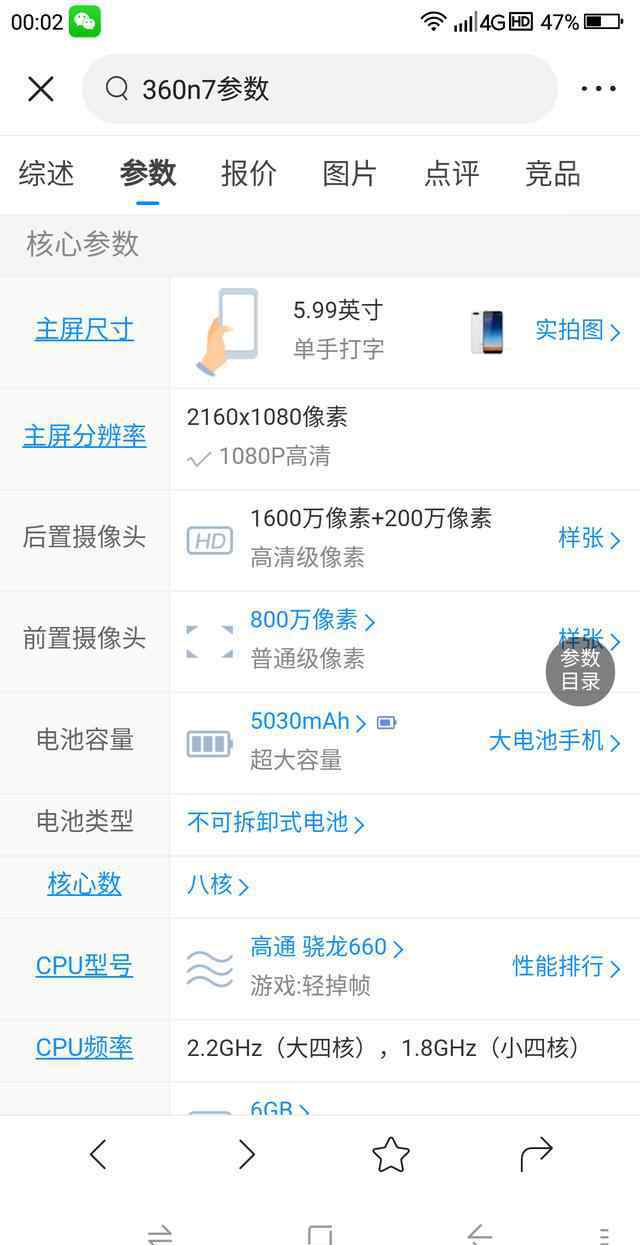Open the 主屏尺寸 link

84,330
